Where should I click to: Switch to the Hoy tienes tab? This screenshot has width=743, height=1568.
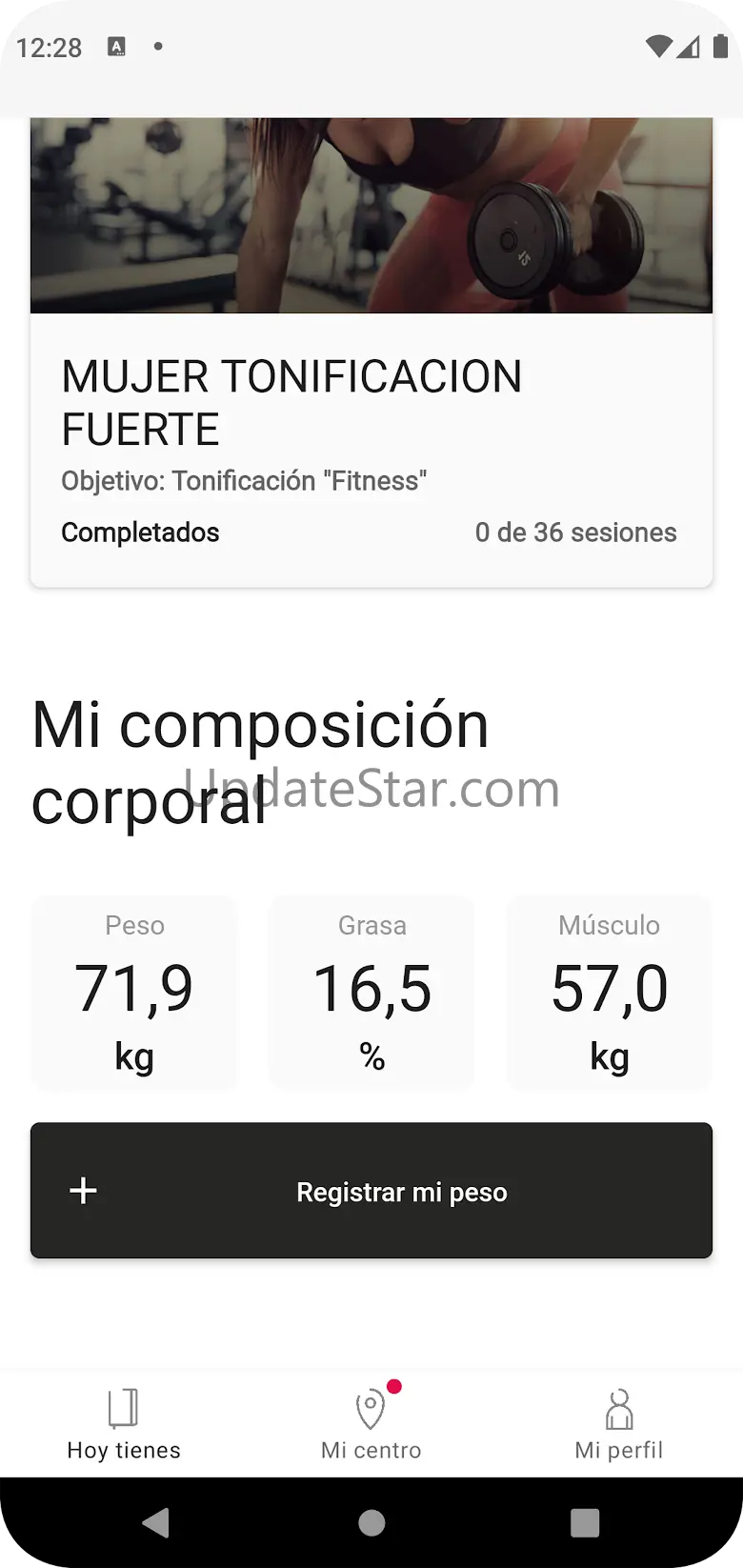tap(124, 1424)
